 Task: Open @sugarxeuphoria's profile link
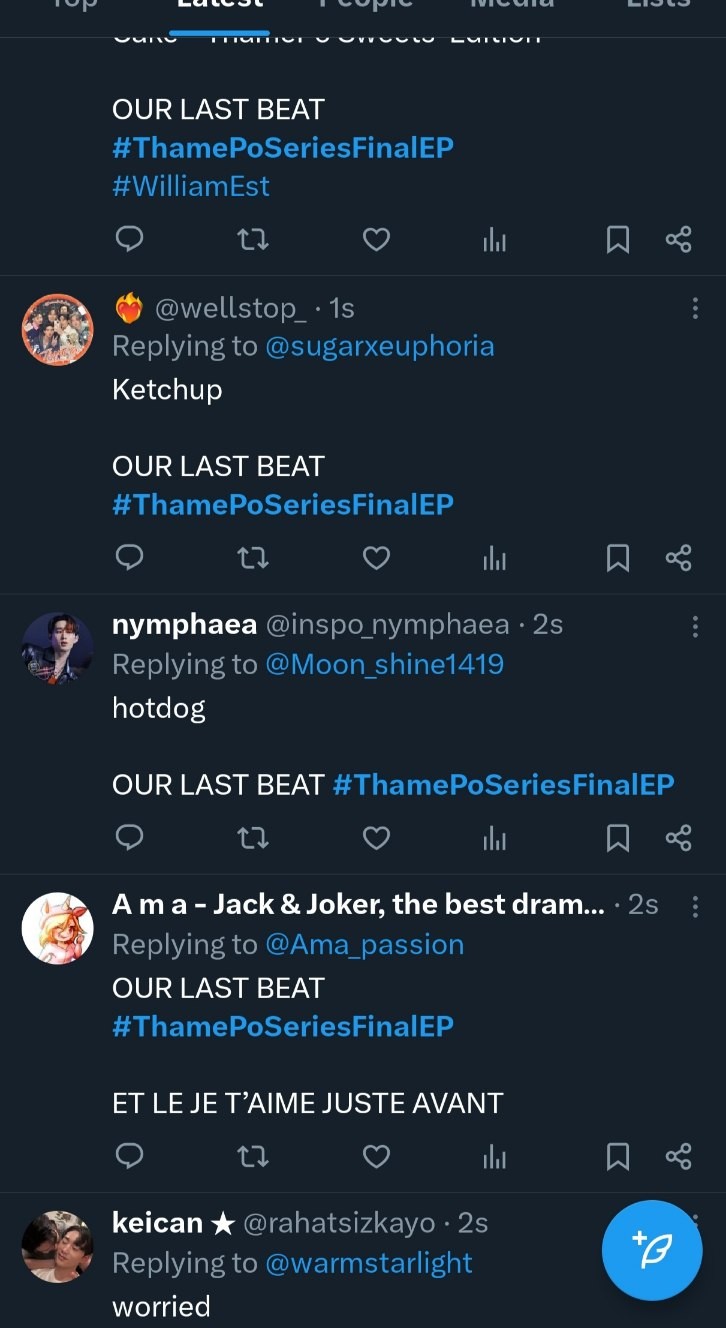point(380,346)
